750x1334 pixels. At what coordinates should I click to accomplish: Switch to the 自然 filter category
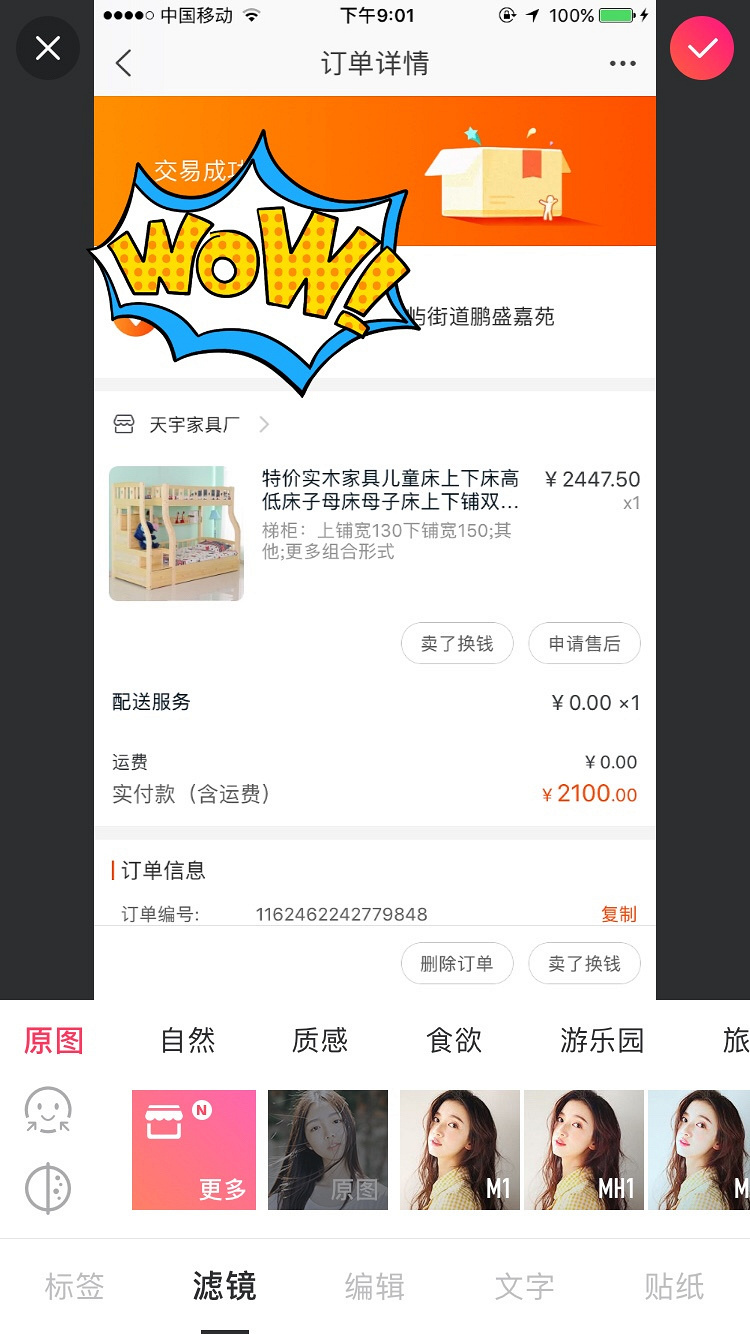coord(188,1041)
